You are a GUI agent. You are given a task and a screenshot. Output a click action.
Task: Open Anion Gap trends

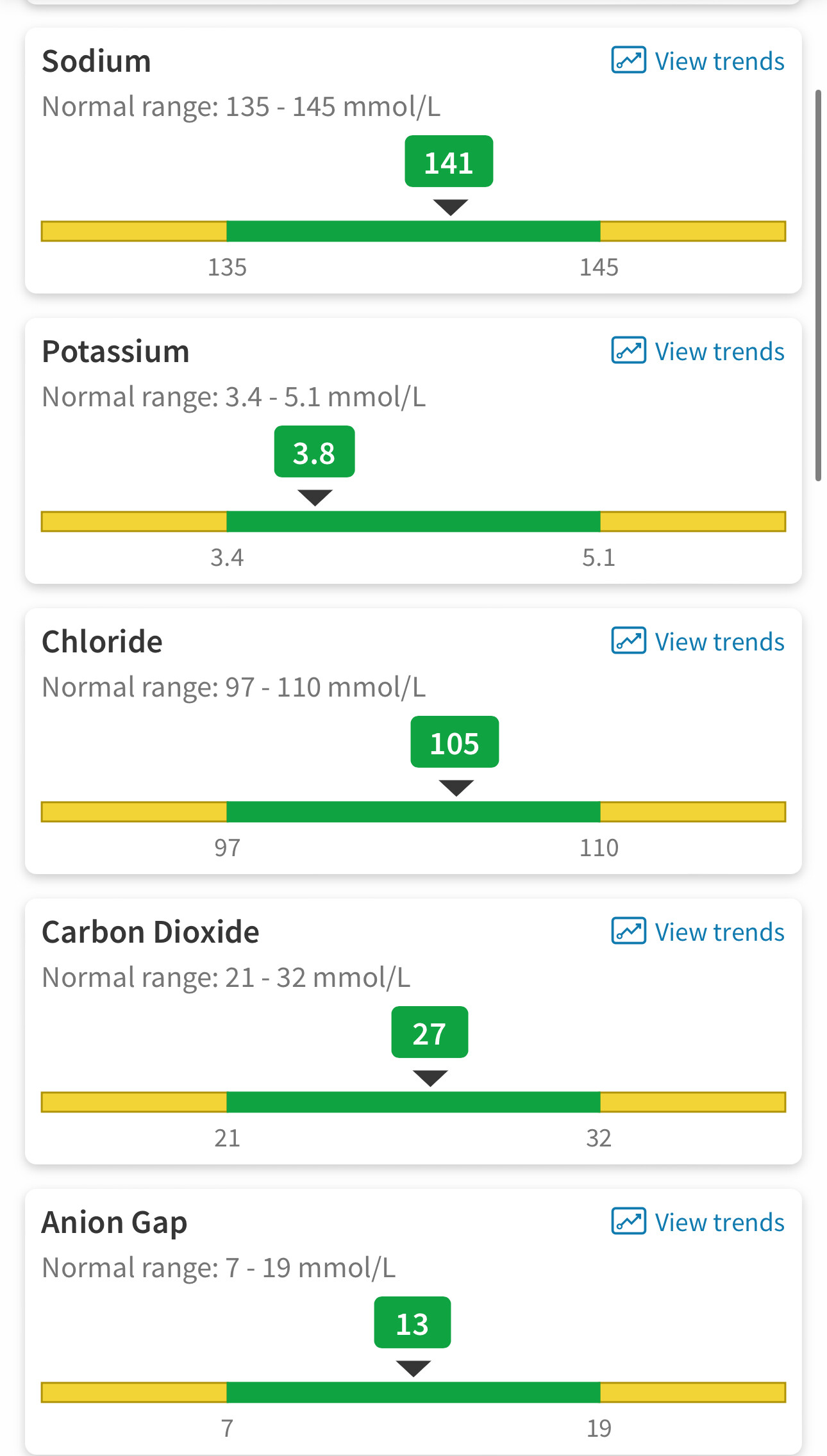(x=698, y=1222)
